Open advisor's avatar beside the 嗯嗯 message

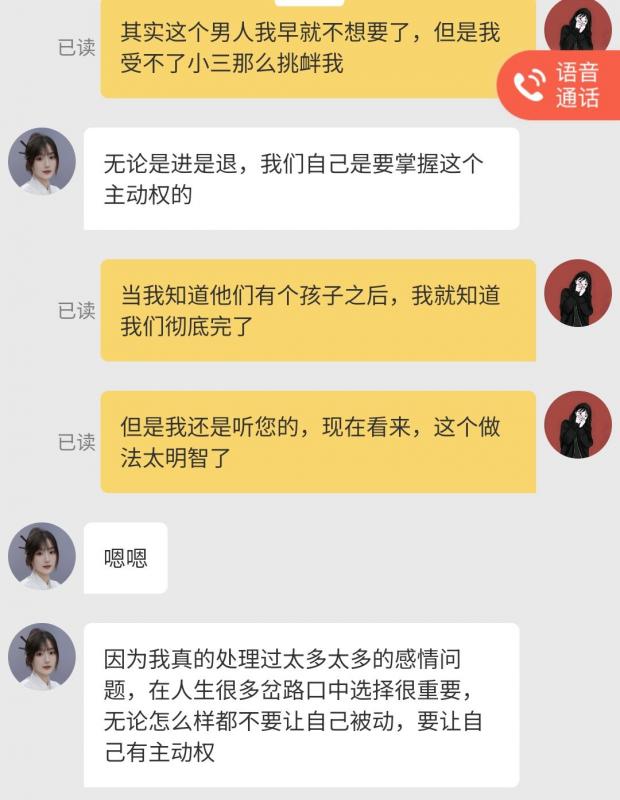(42, 555)
